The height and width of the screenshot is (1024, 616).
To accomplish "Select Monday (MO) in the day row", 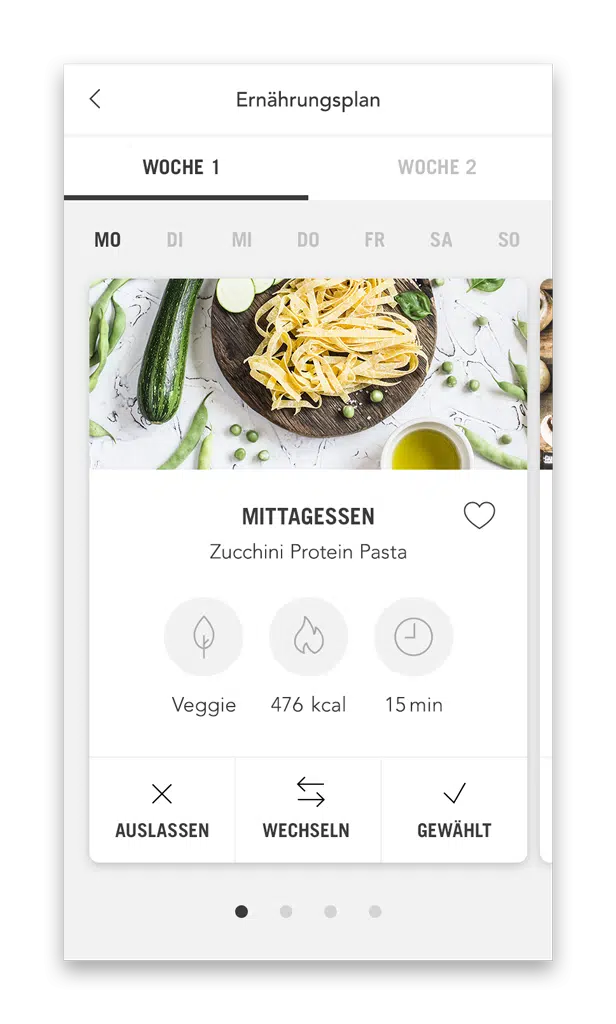I will [107, 240].
